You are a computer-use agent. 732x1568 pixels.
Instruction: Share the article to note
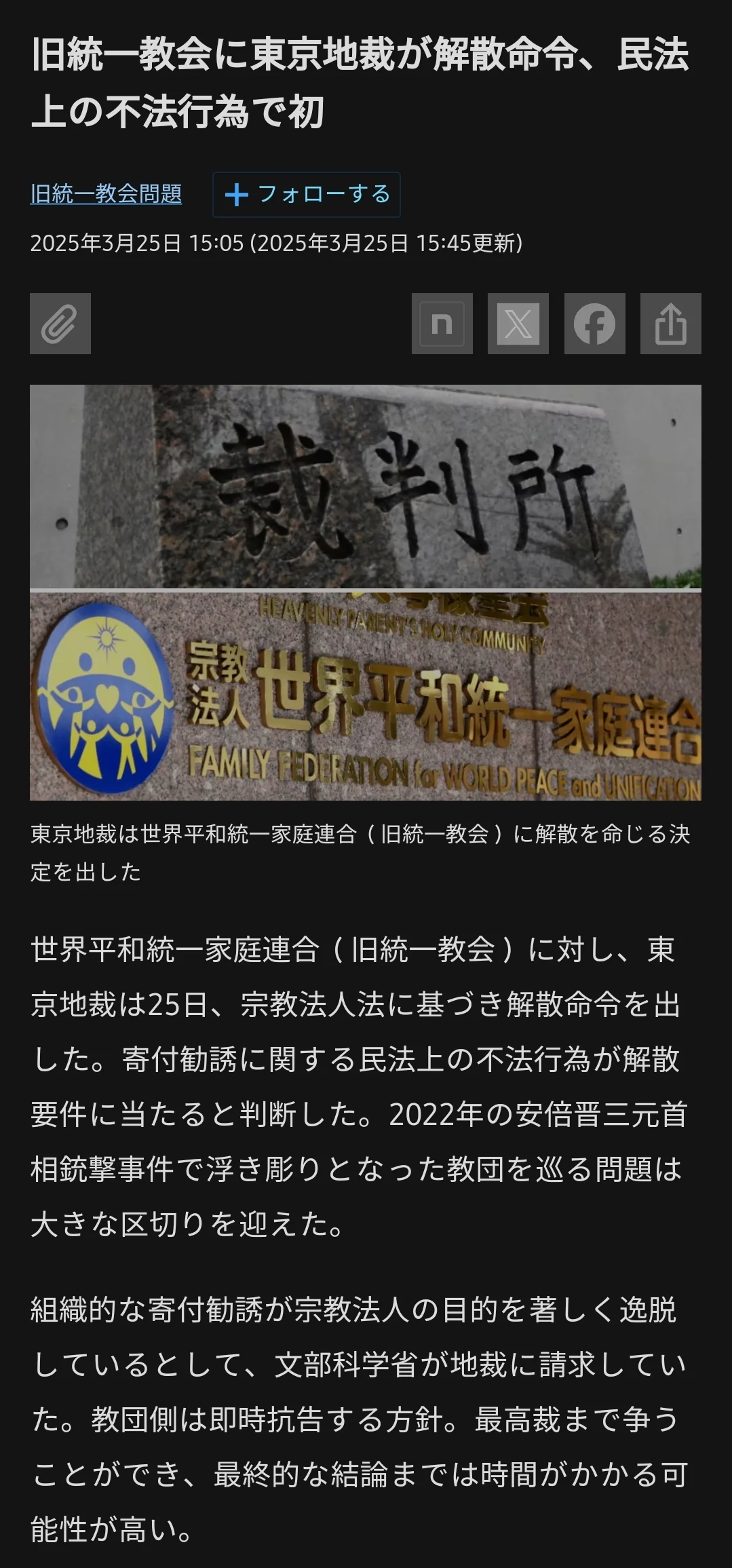(442, 324)
